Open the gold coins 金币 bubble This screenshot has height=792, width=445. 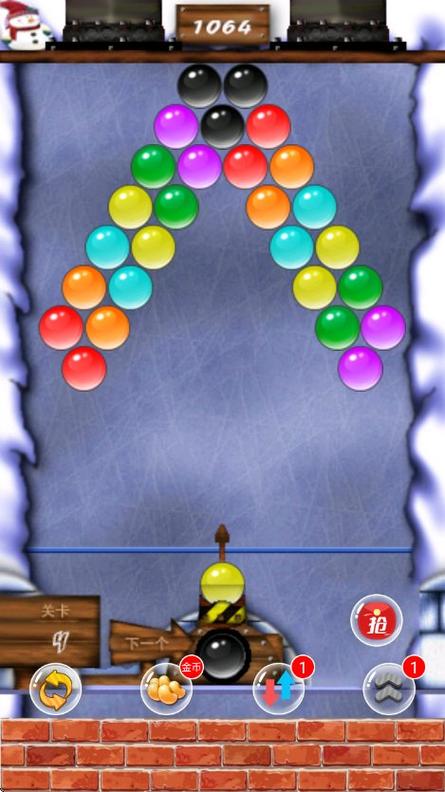(x=167, y=689)
